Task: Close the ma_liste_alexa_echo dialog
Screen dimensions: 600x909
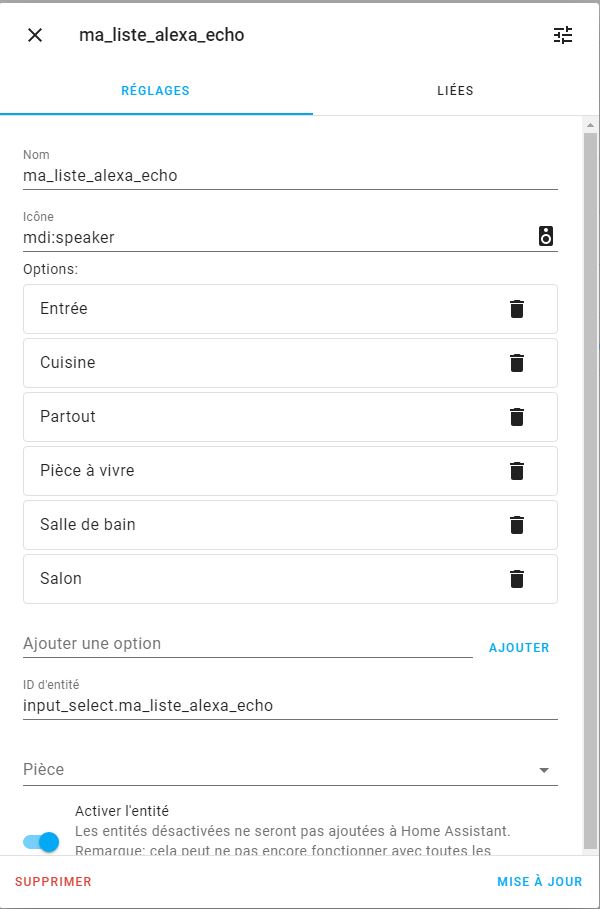Action: click(35, 35)
